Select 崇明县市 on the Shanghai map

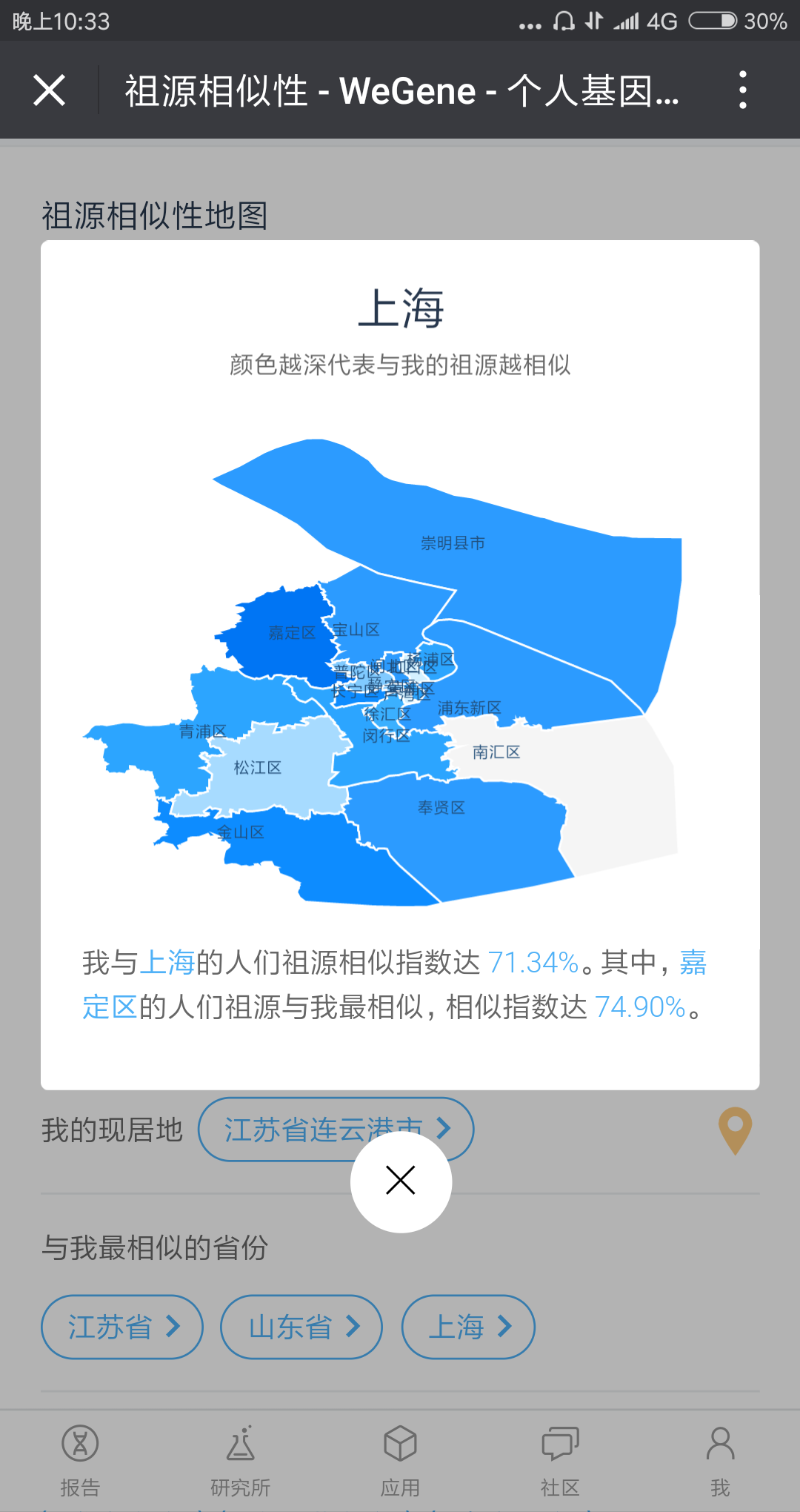(x=453, y=543)
